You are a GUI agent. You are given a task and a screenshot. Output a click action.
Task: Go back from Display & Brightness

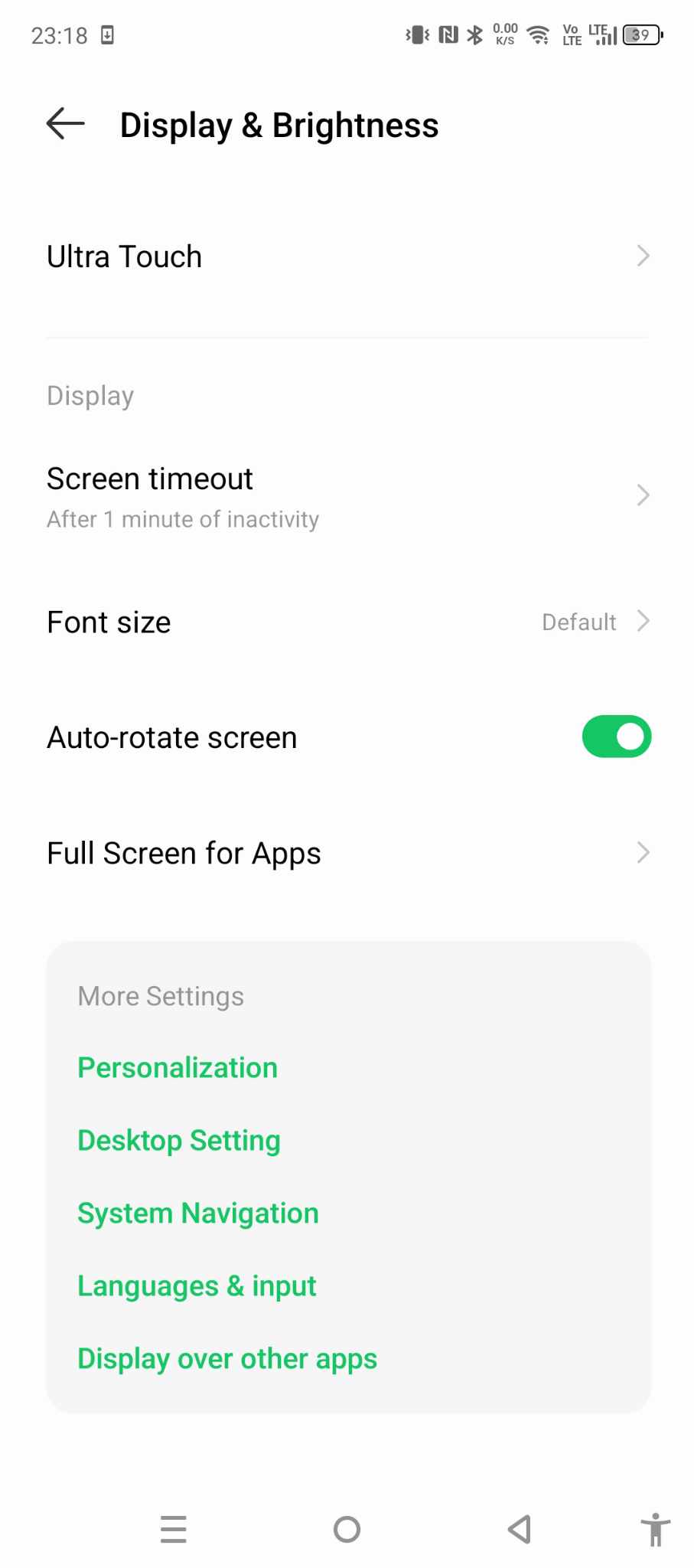click(65, 124)
